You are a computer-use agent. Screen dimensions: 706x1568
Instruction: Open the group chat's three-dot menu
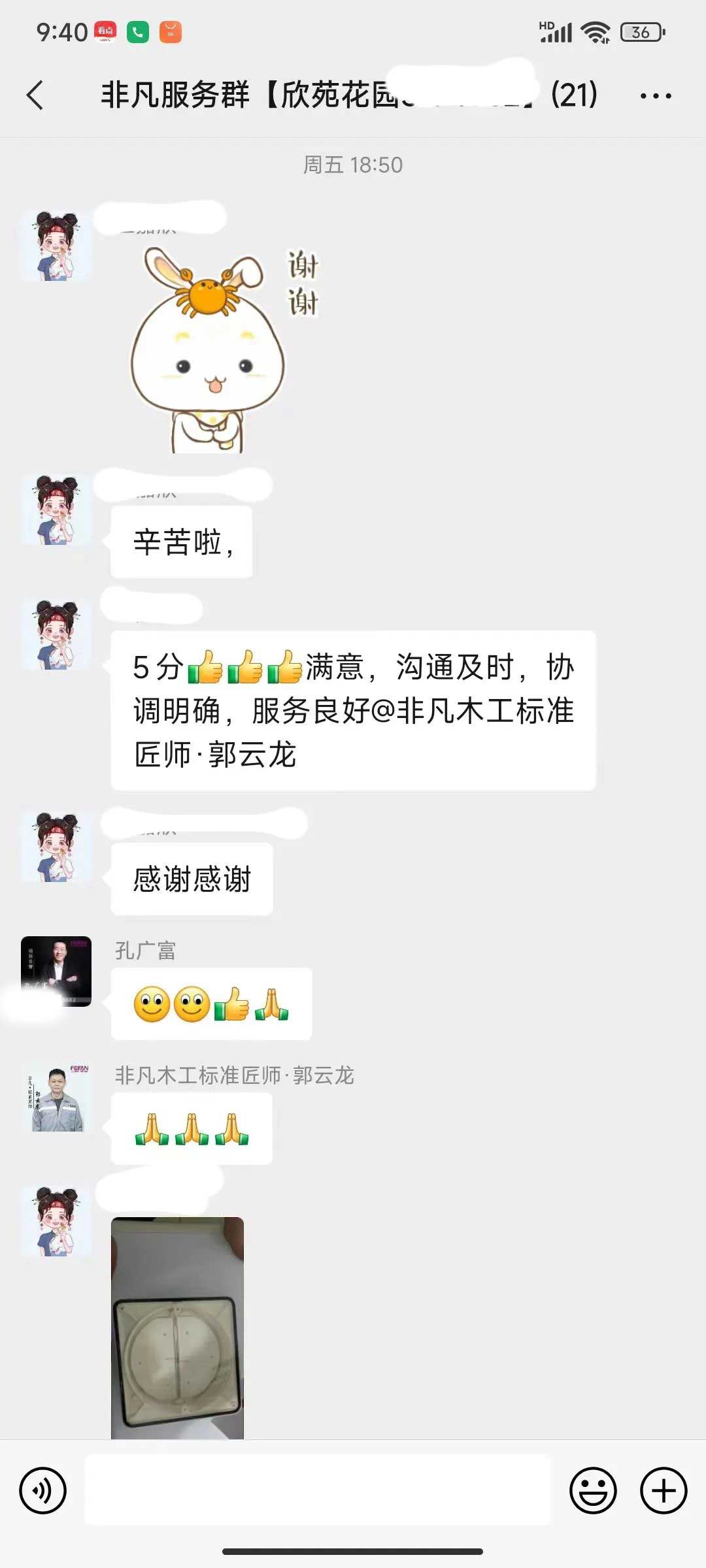point(655,96)
